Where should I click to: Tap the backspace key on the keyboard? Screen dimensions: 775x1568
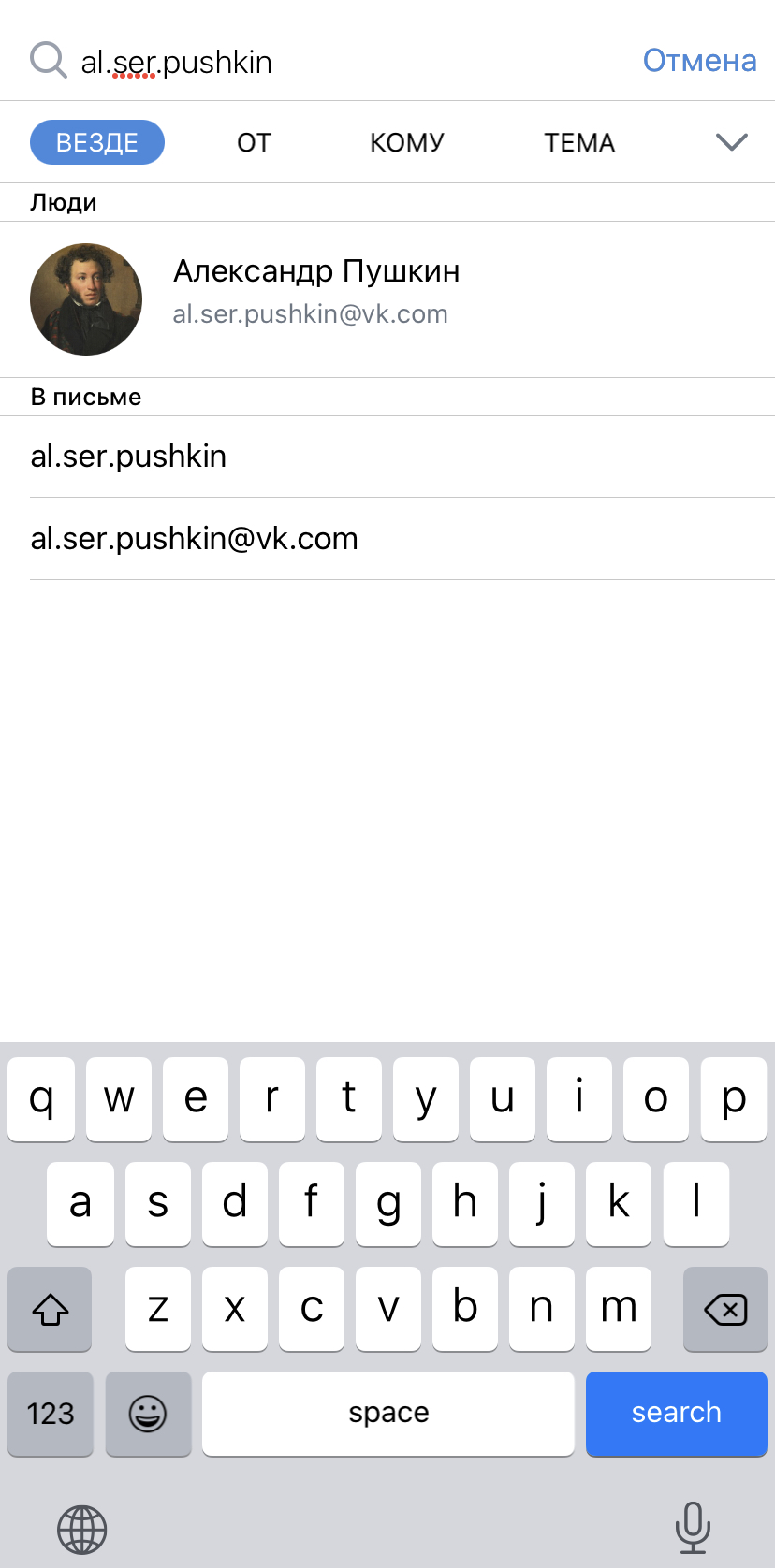725,1309
